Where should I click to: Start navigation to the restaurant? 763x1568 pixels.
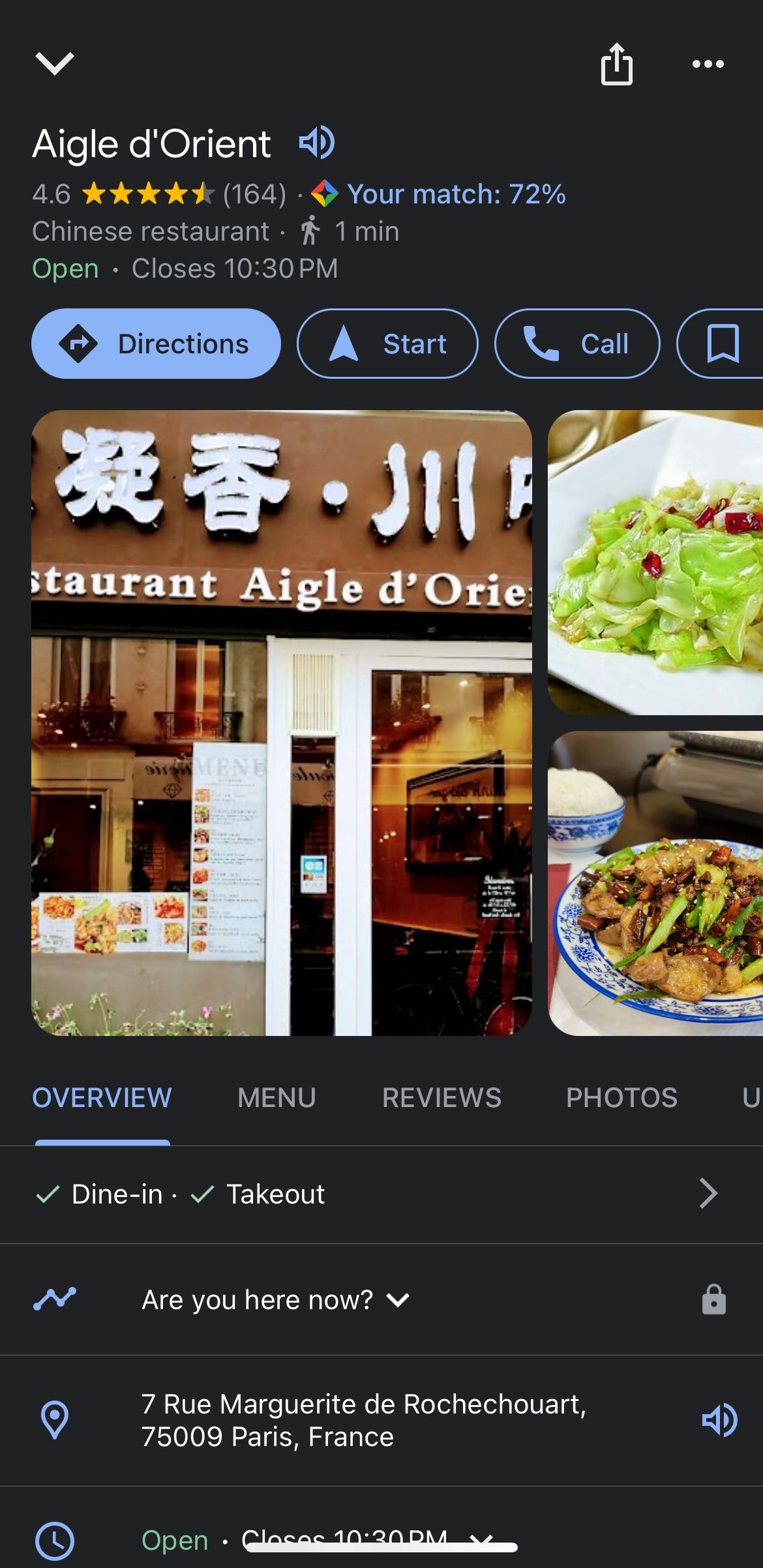click(387, 344)
